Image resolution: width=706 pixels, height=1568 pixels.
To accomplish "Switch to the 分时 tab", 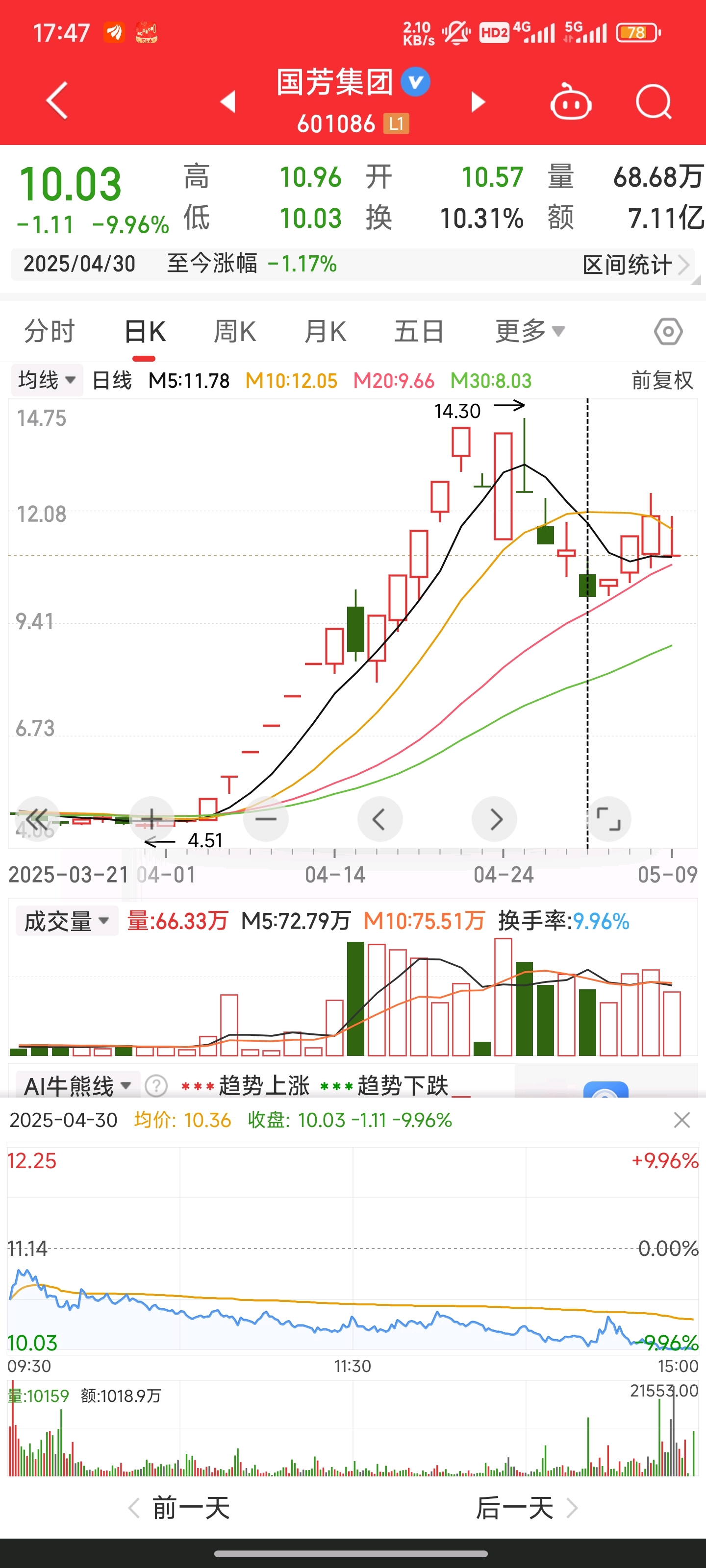I will pyautogui.click(x=50, y=332).
